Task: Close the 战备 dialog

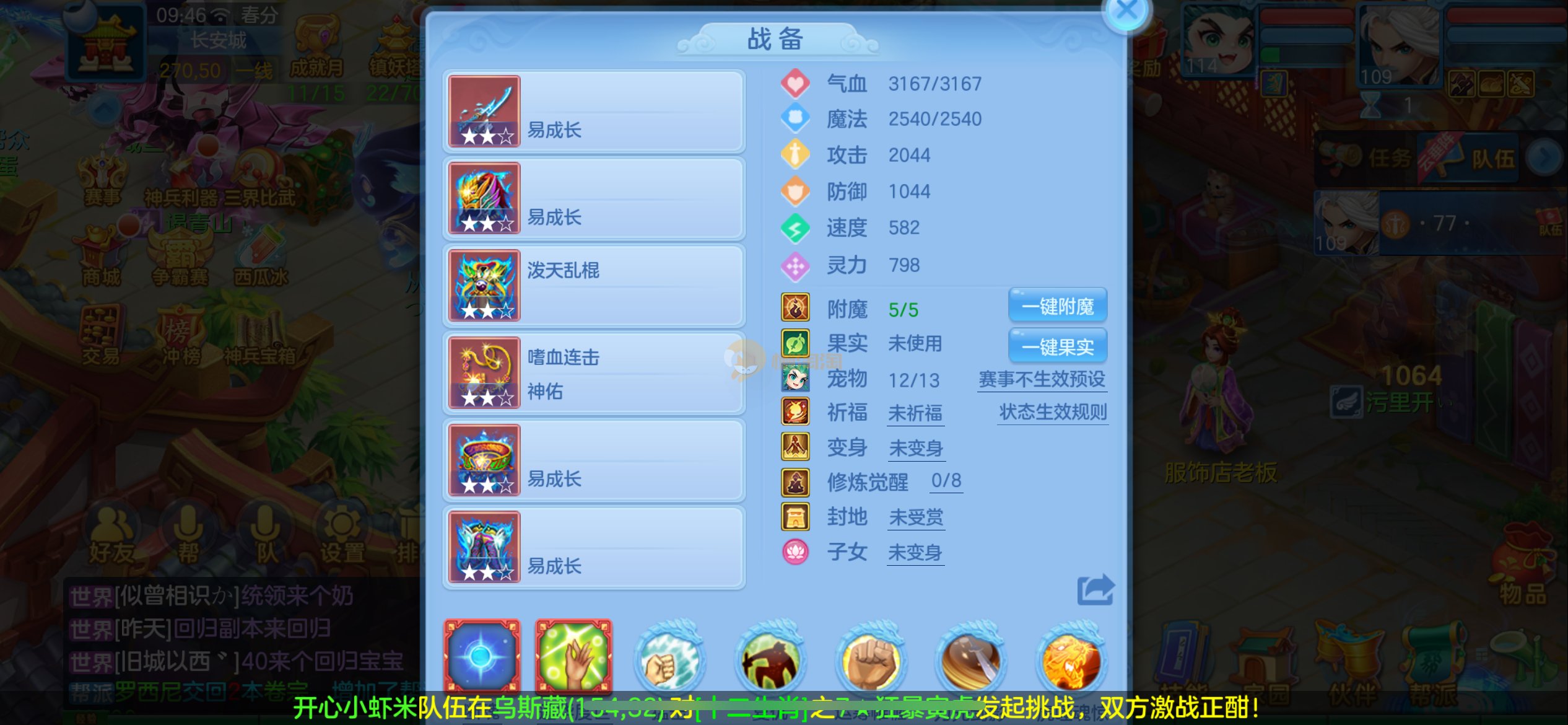Action: coord(1125,11)
